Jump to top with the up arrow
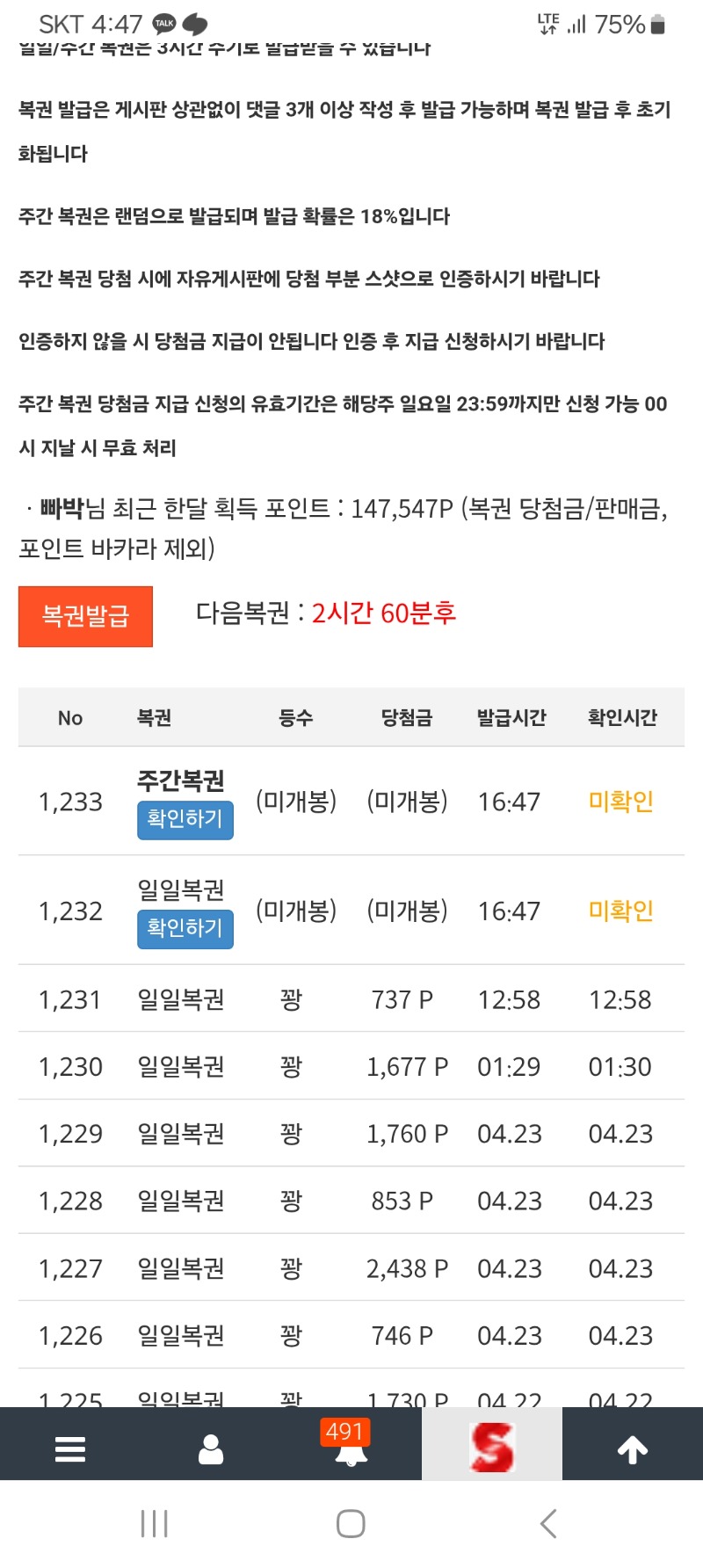This screenshot has height=1568, width=703. tap(633, 1448)
